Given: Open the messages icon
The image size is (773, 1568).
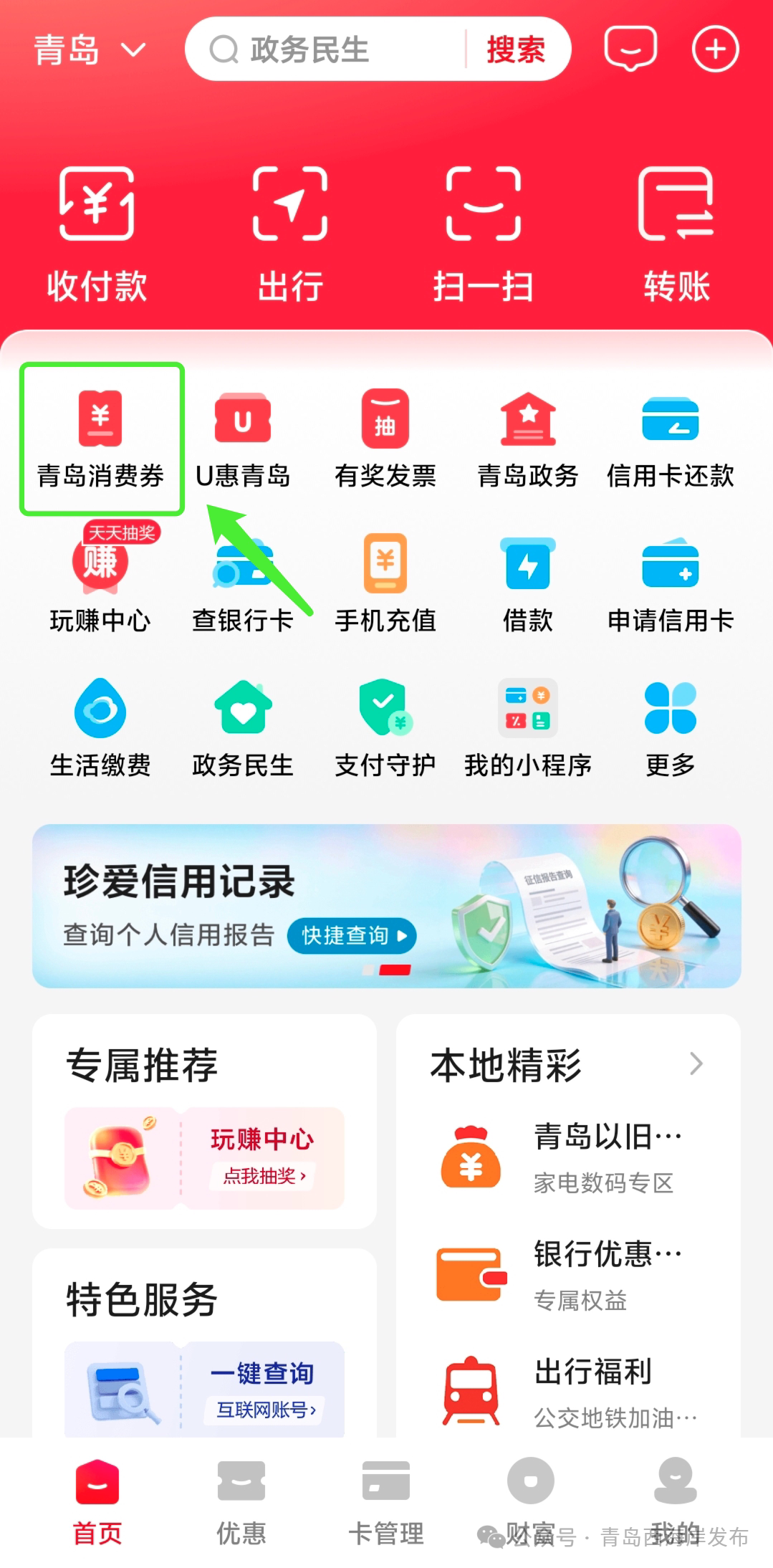Looking at the screenshot, I should (x=630, y=49).
